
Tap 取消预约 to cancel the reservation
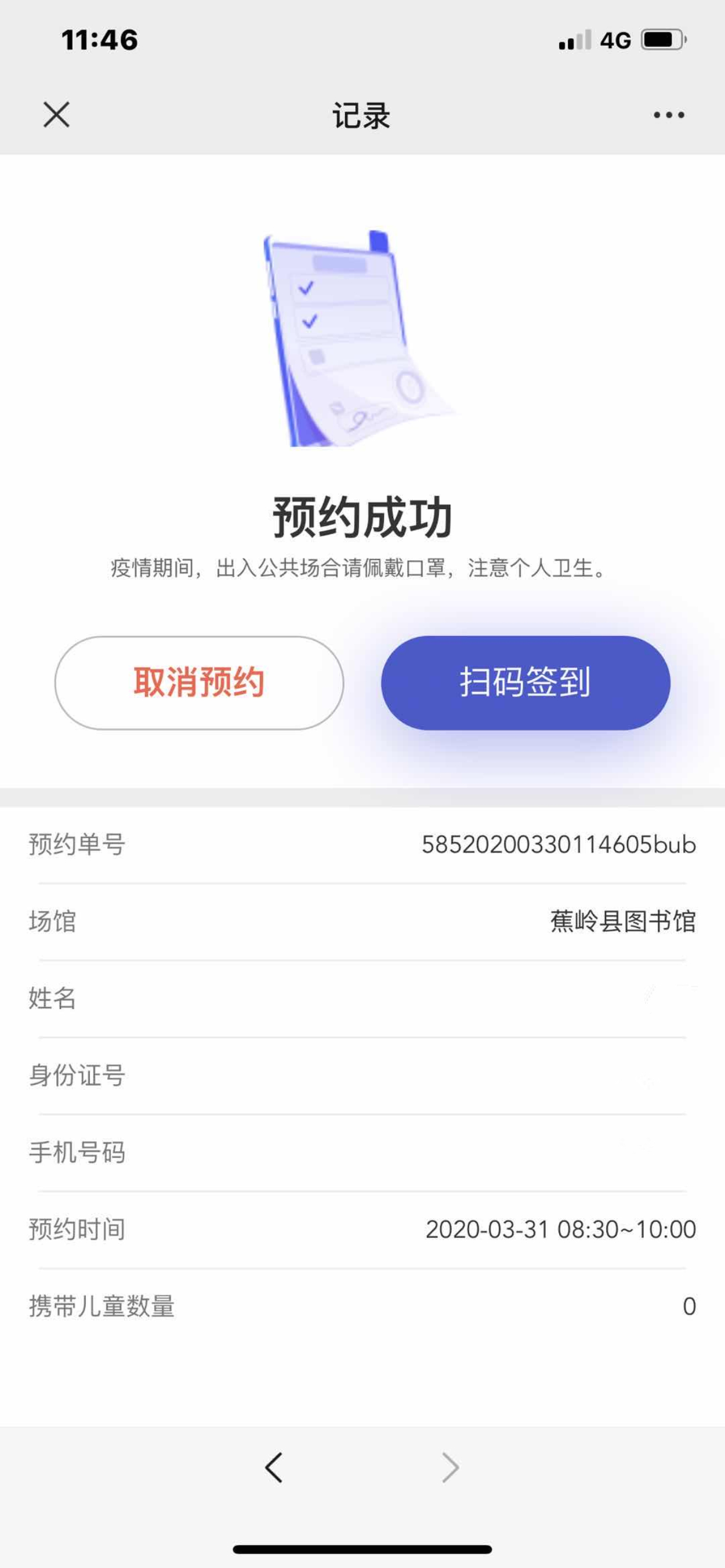(x=199, y=683)
